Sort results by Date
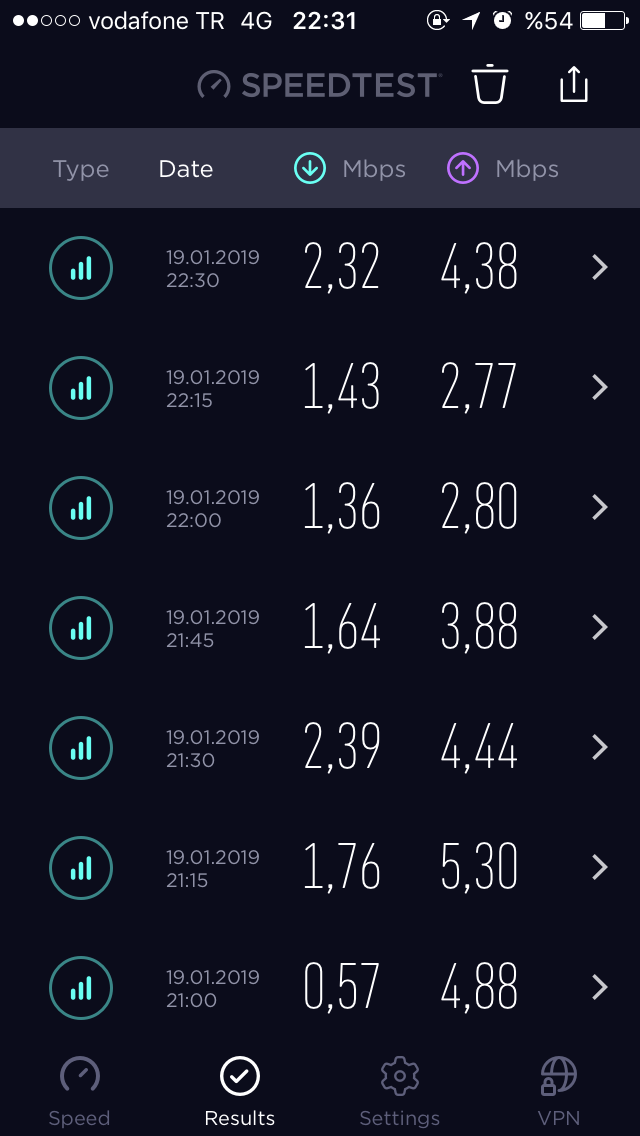This screenshot has width=640, height=1136. [x=186, y=169]
